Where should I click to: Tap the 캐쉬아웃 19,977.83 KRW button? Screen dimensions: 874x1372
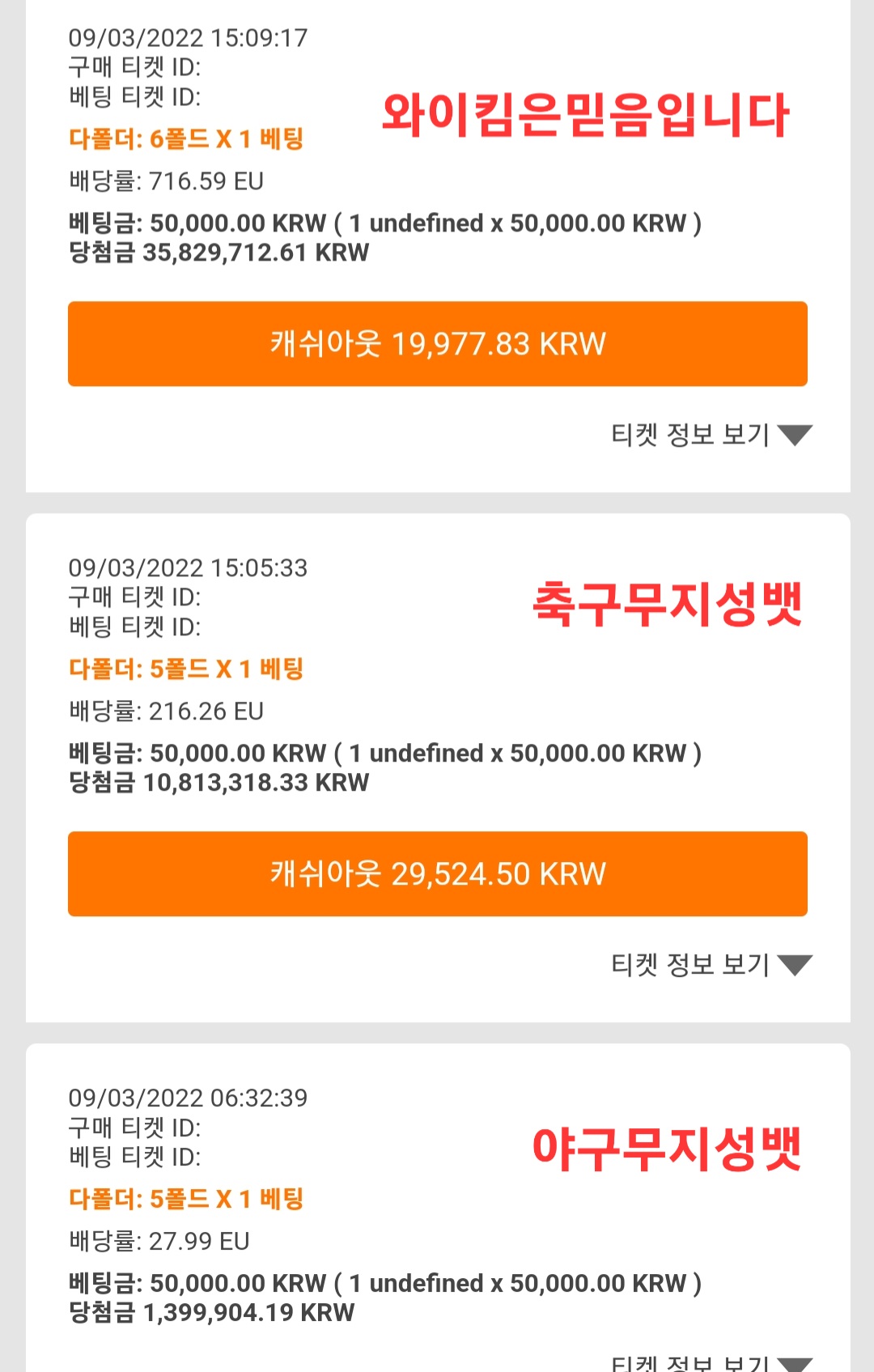[x=438, y=344]
